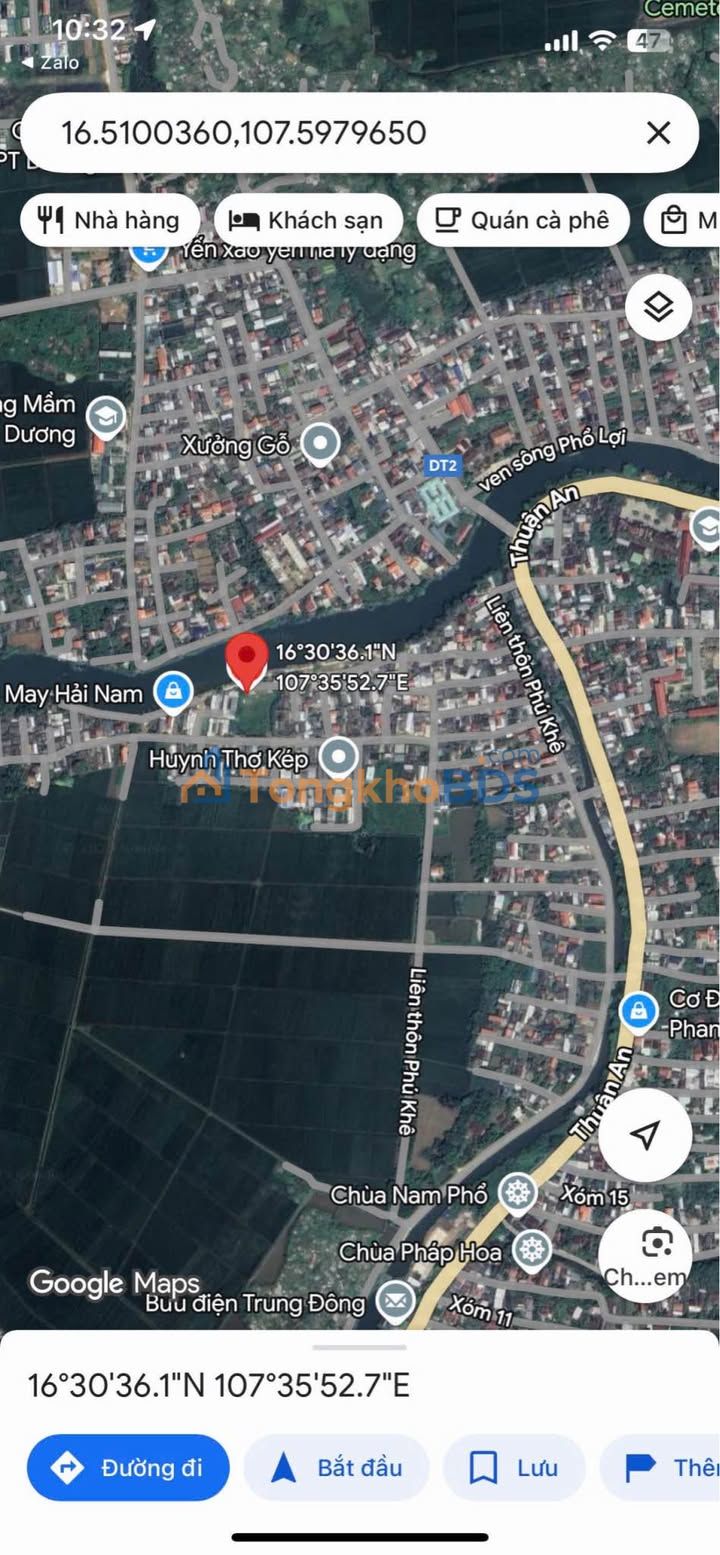The image size is (720, 1555).
Task: Open the May Hải Nam shop marker
Action: point(174,692)
